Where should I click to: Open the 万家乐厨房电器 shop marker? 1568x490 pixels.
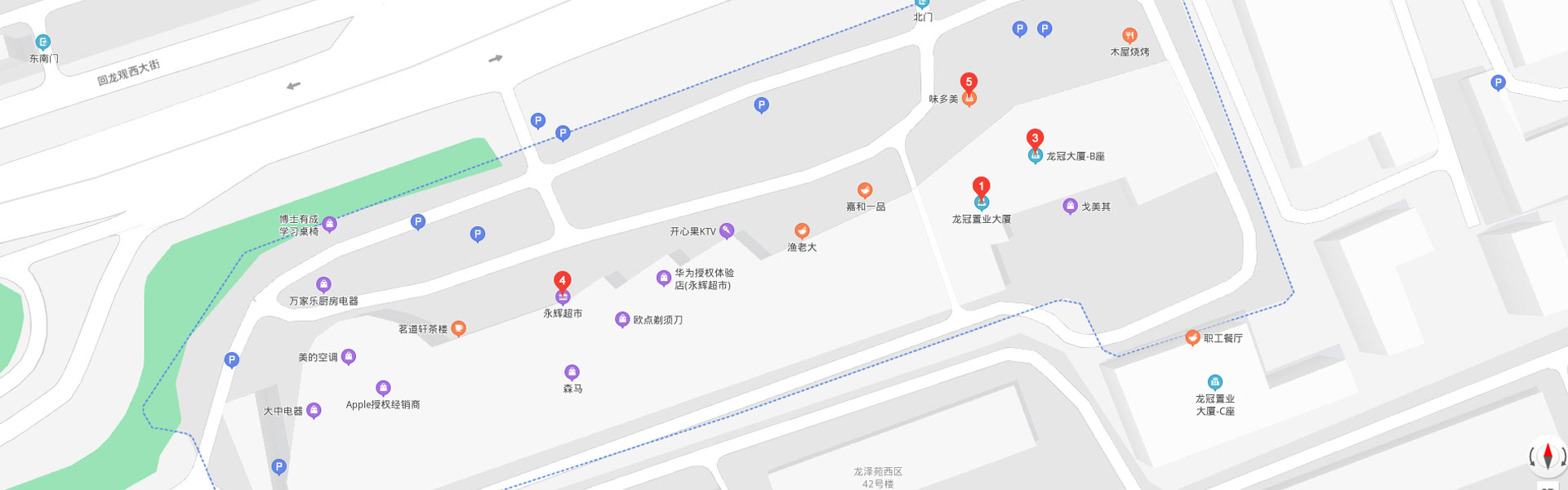point(323,285)
